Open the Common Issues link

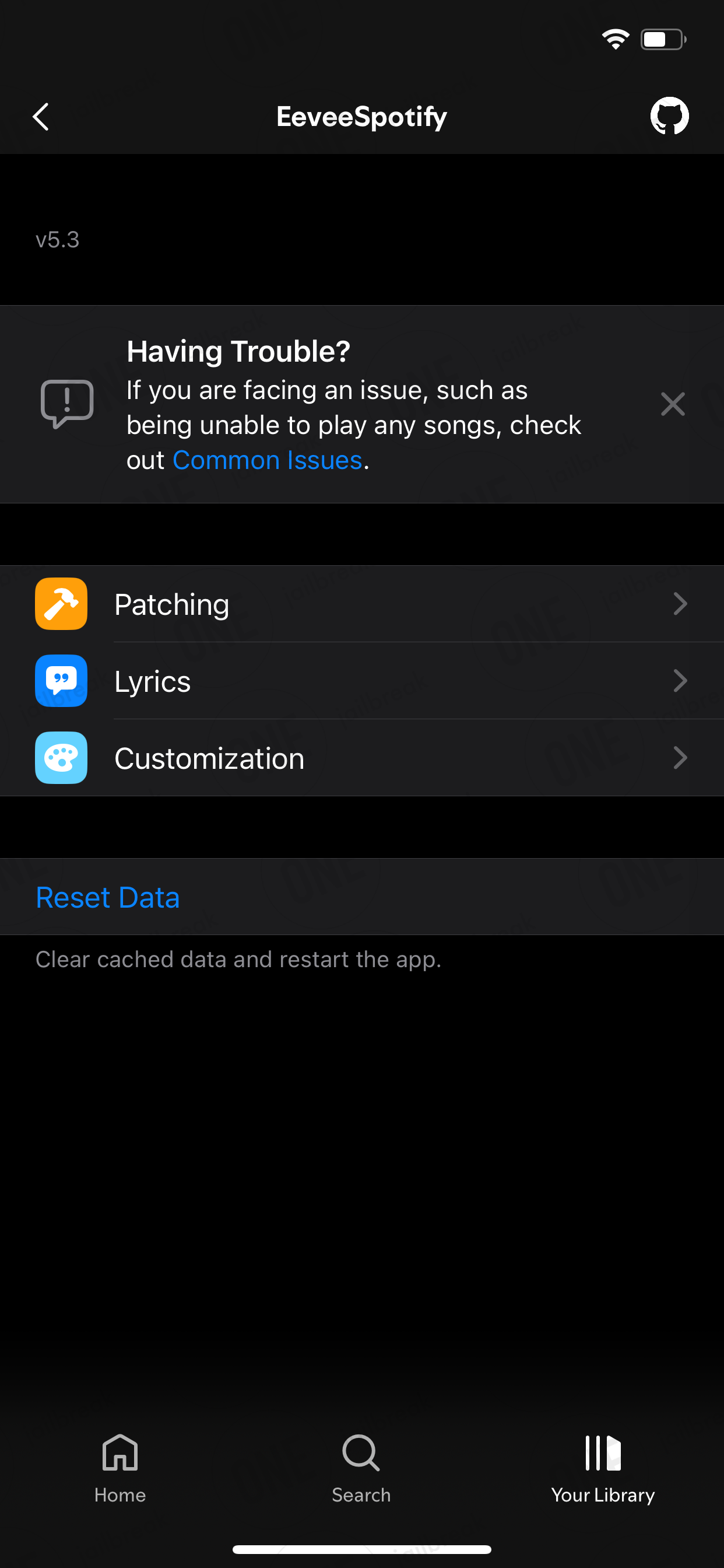tap(268, 460)
